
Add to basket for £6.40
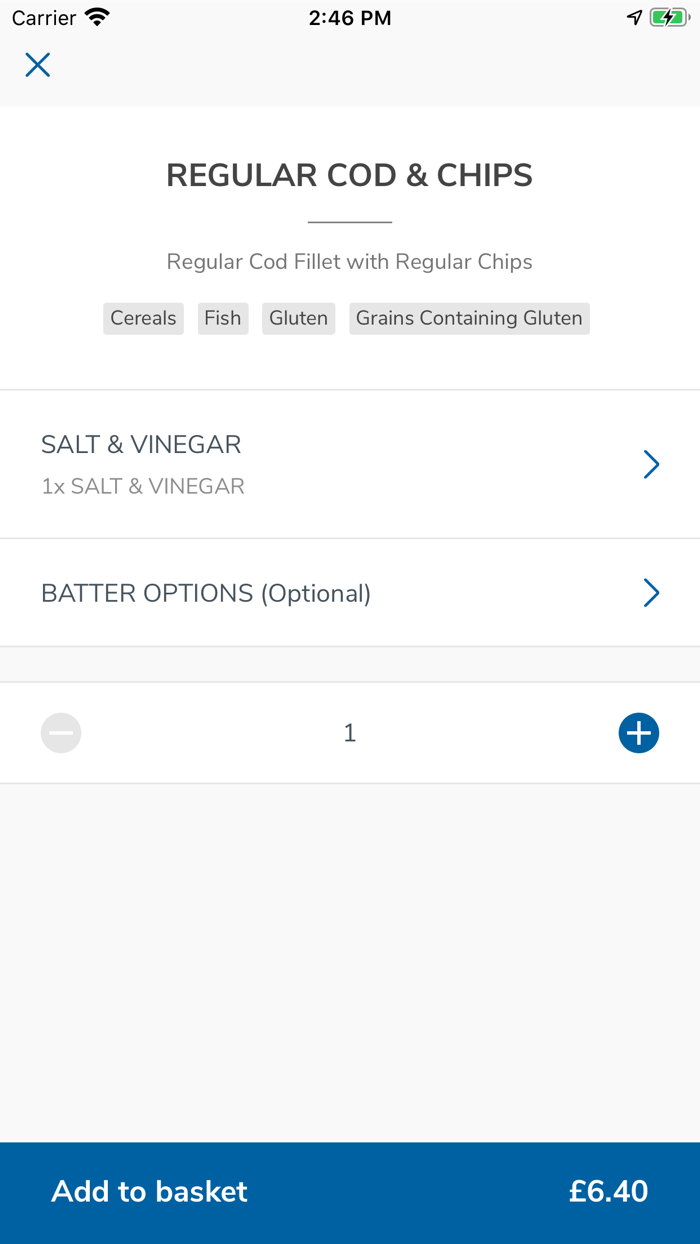coord(350,1192)
